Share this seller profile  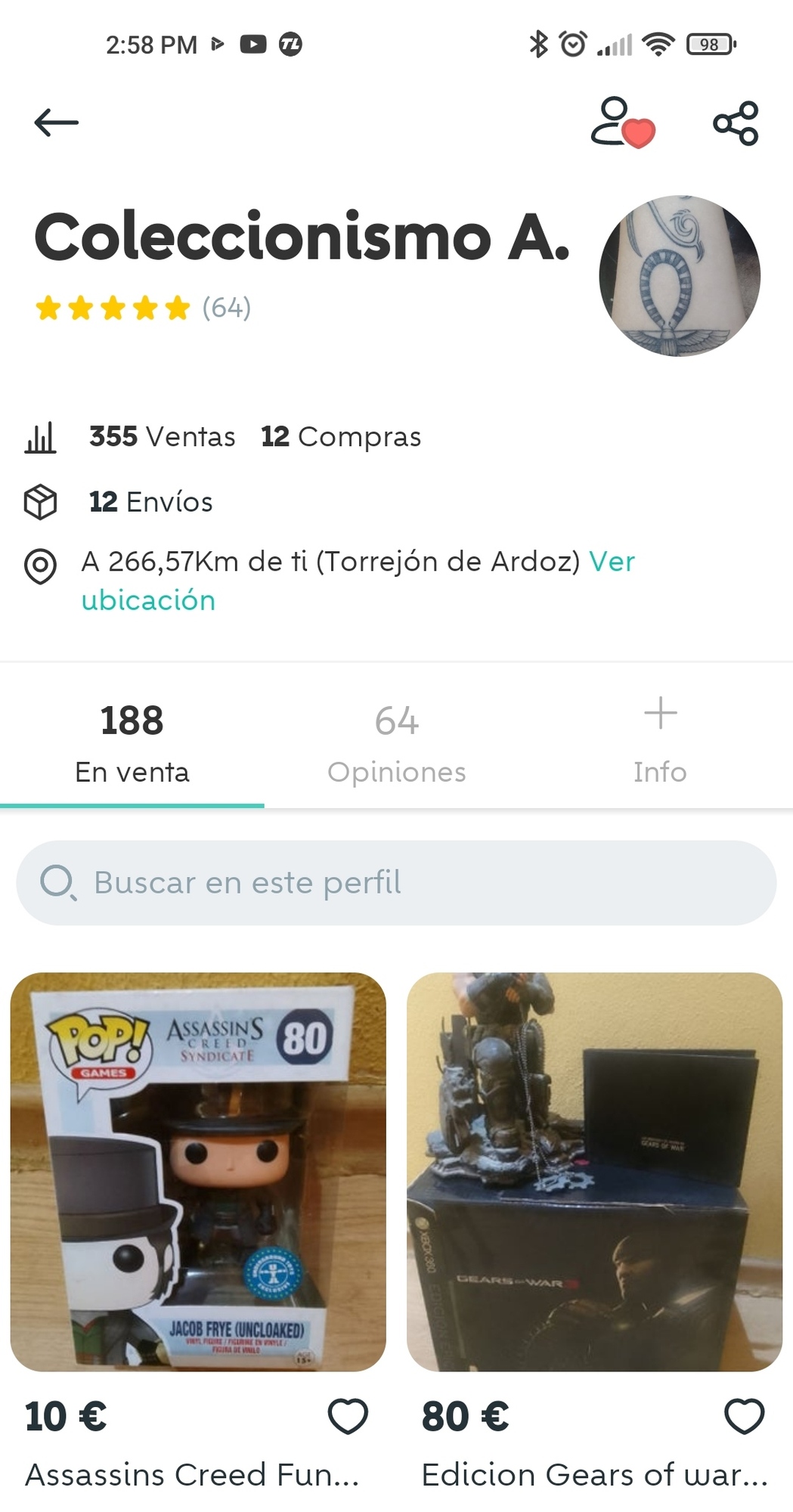coord(736,122)
